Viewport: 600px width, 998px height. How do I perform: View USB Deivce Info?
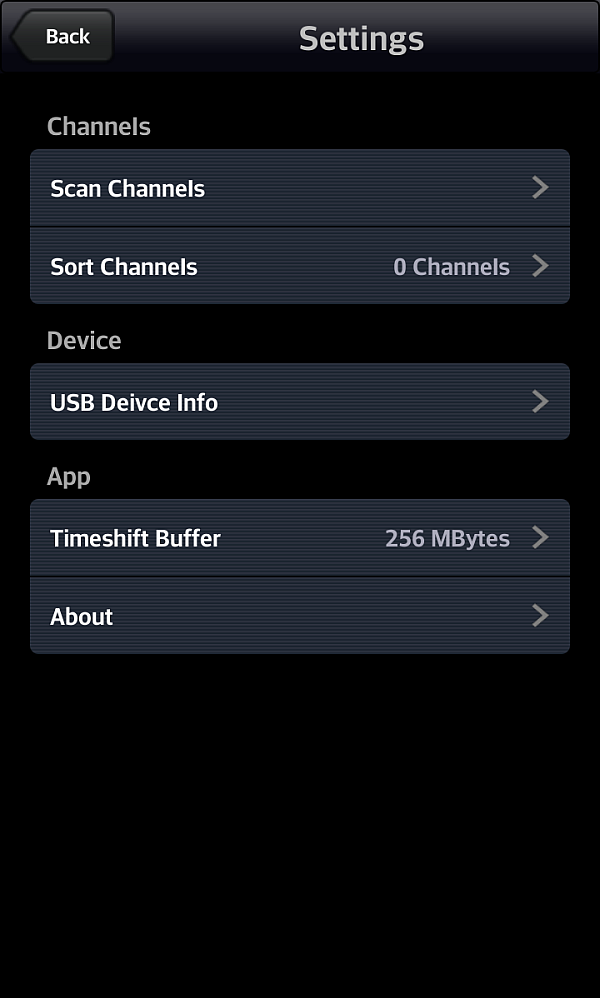[x=299, y=402]
